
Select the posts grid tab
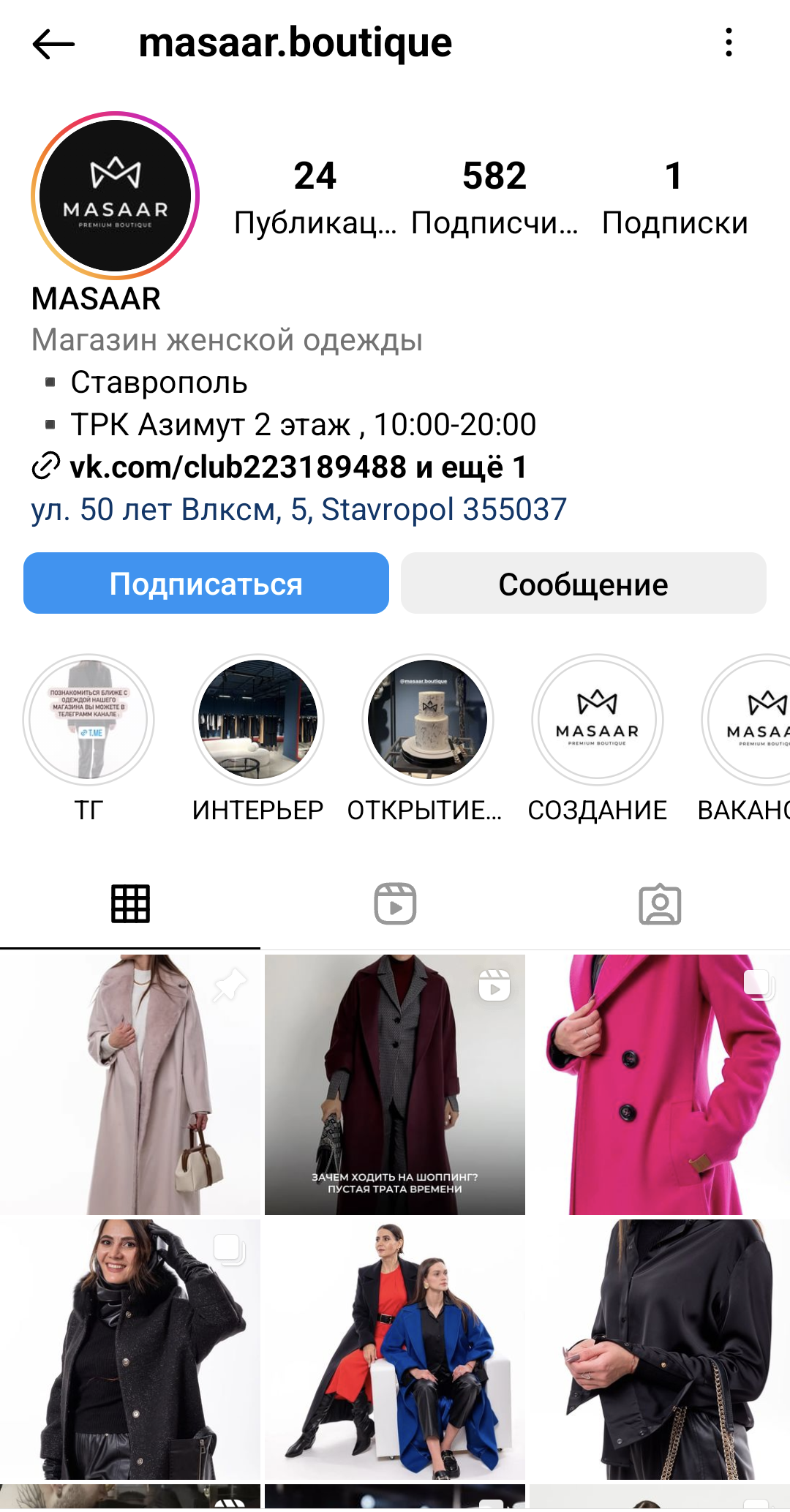tap(130, 904)
